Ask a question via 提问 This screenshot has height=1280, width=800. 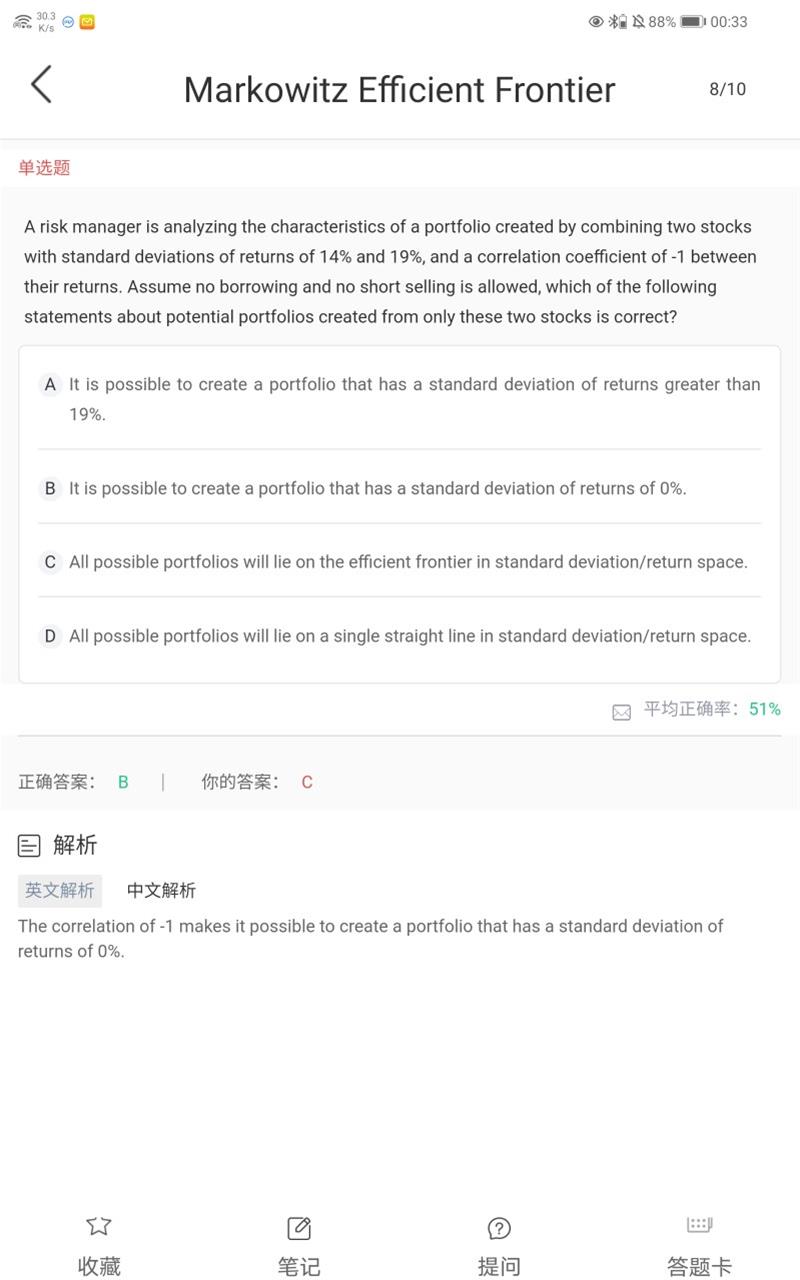[x=499, y=1246]
